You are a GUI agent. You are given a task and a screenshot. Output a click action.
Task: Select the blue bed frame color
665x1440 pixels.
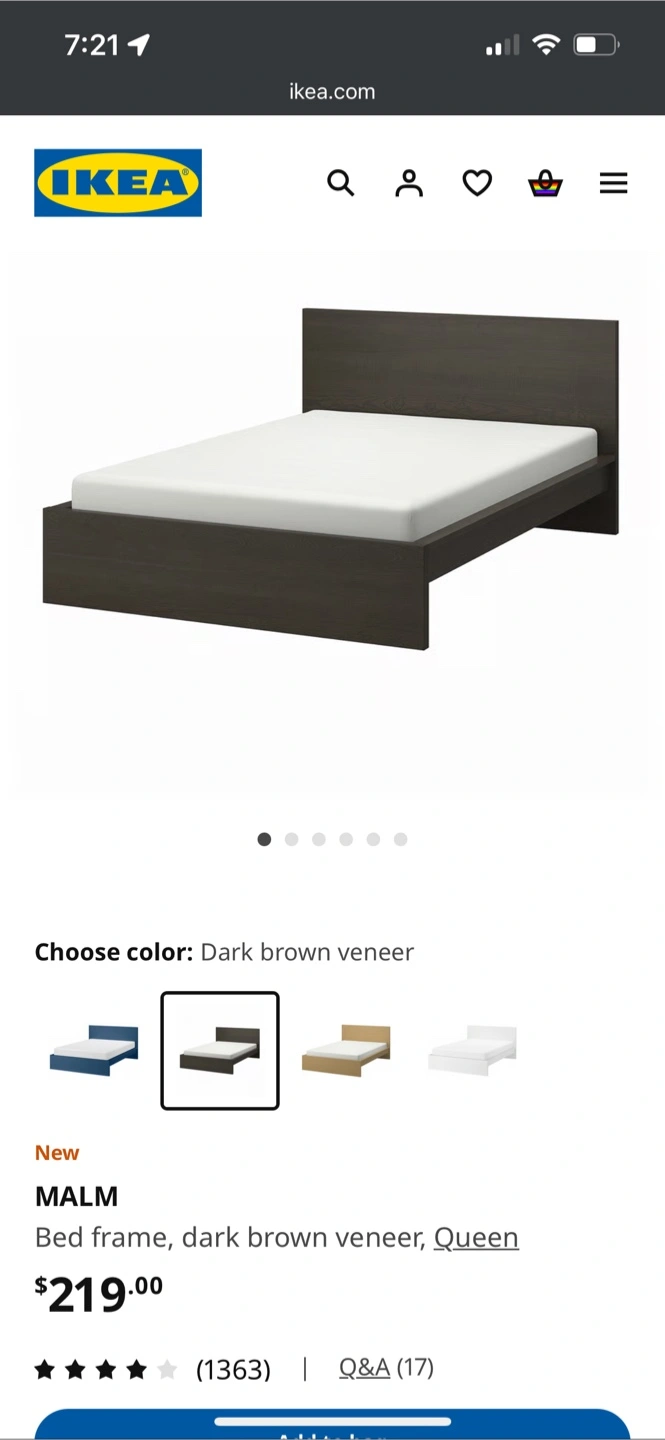[94, 1050]
